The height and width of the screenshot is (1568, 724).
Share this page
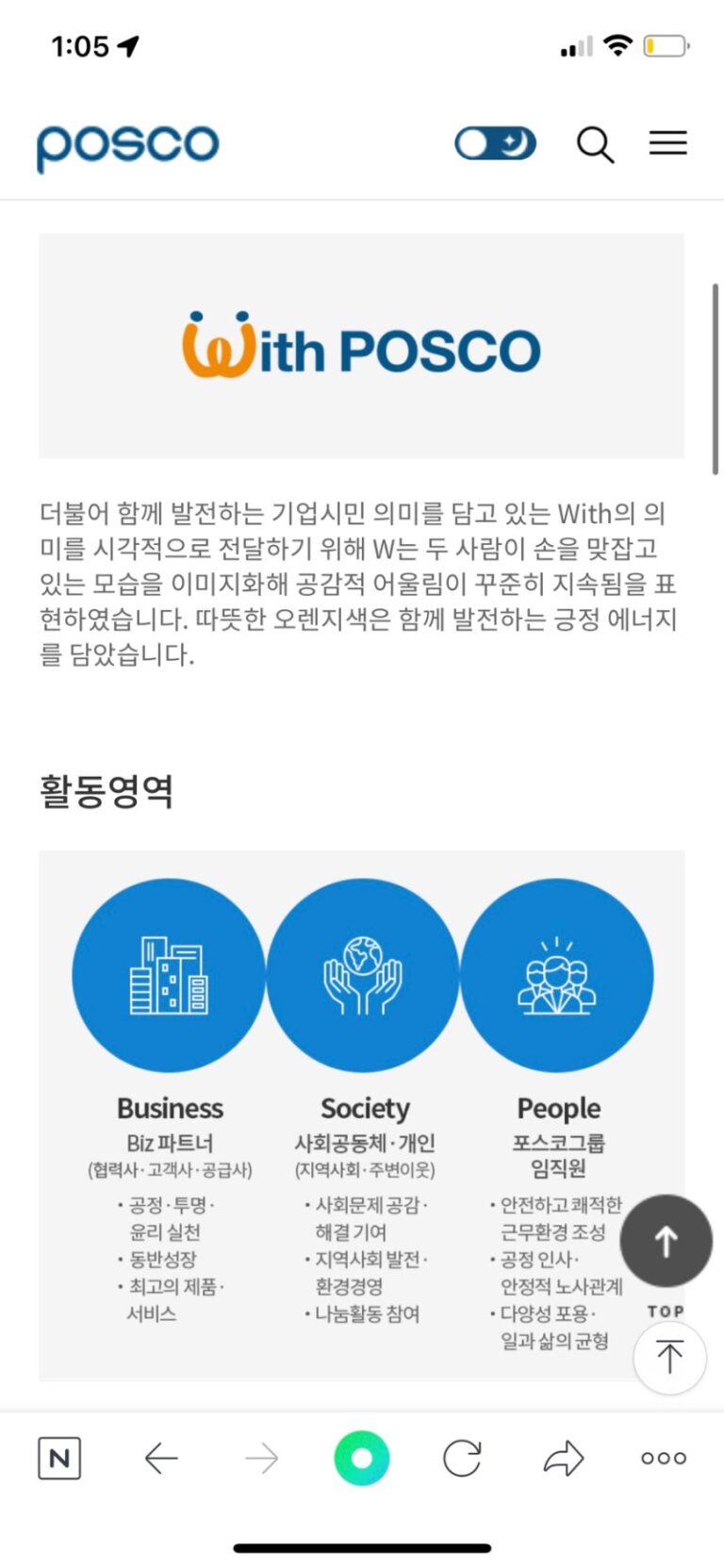coord(564,1459)
